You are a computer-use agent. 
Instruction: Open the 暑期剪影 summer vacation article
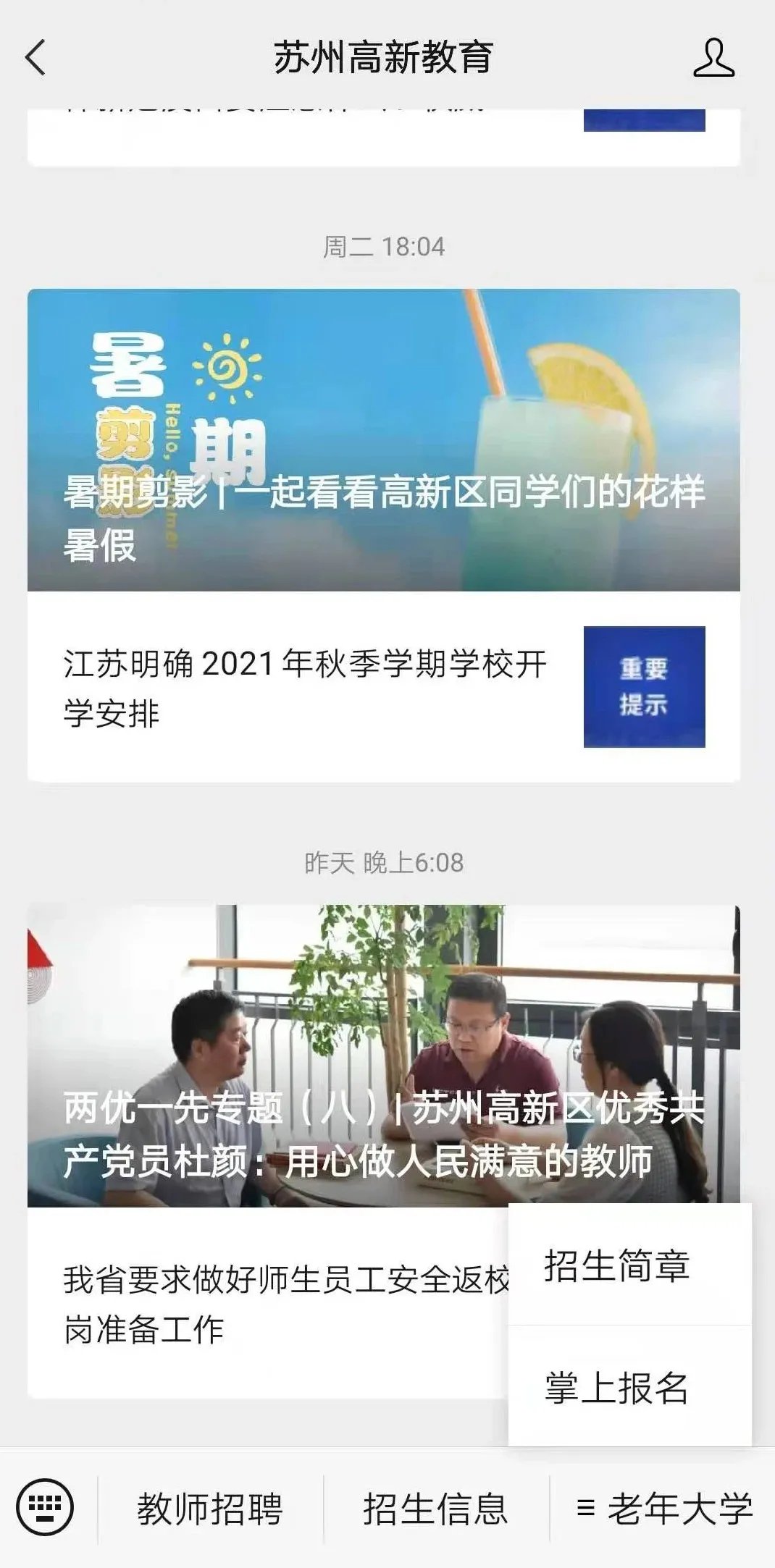tap(383, 439)
